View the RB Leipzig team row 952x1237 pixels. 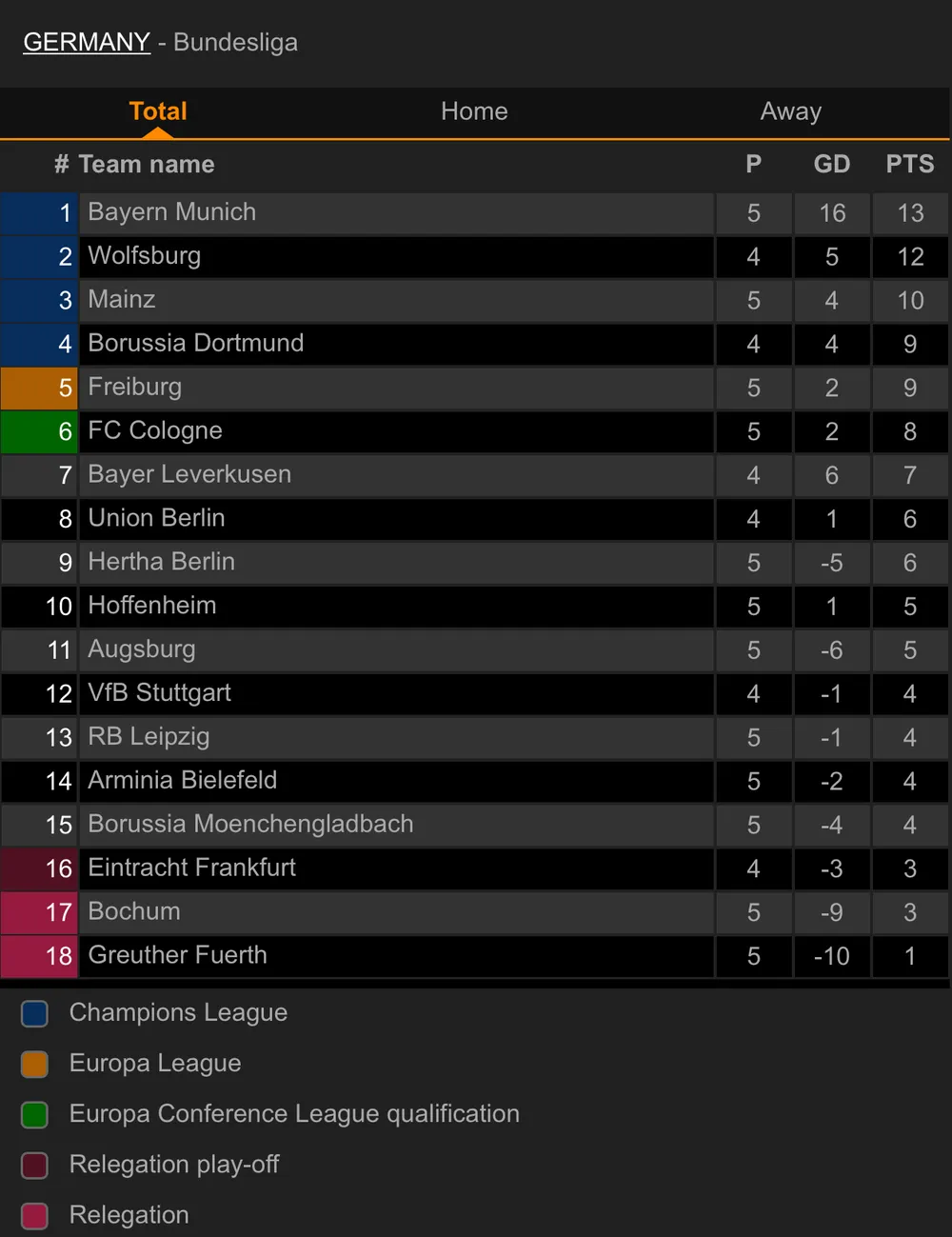(149, 737)
